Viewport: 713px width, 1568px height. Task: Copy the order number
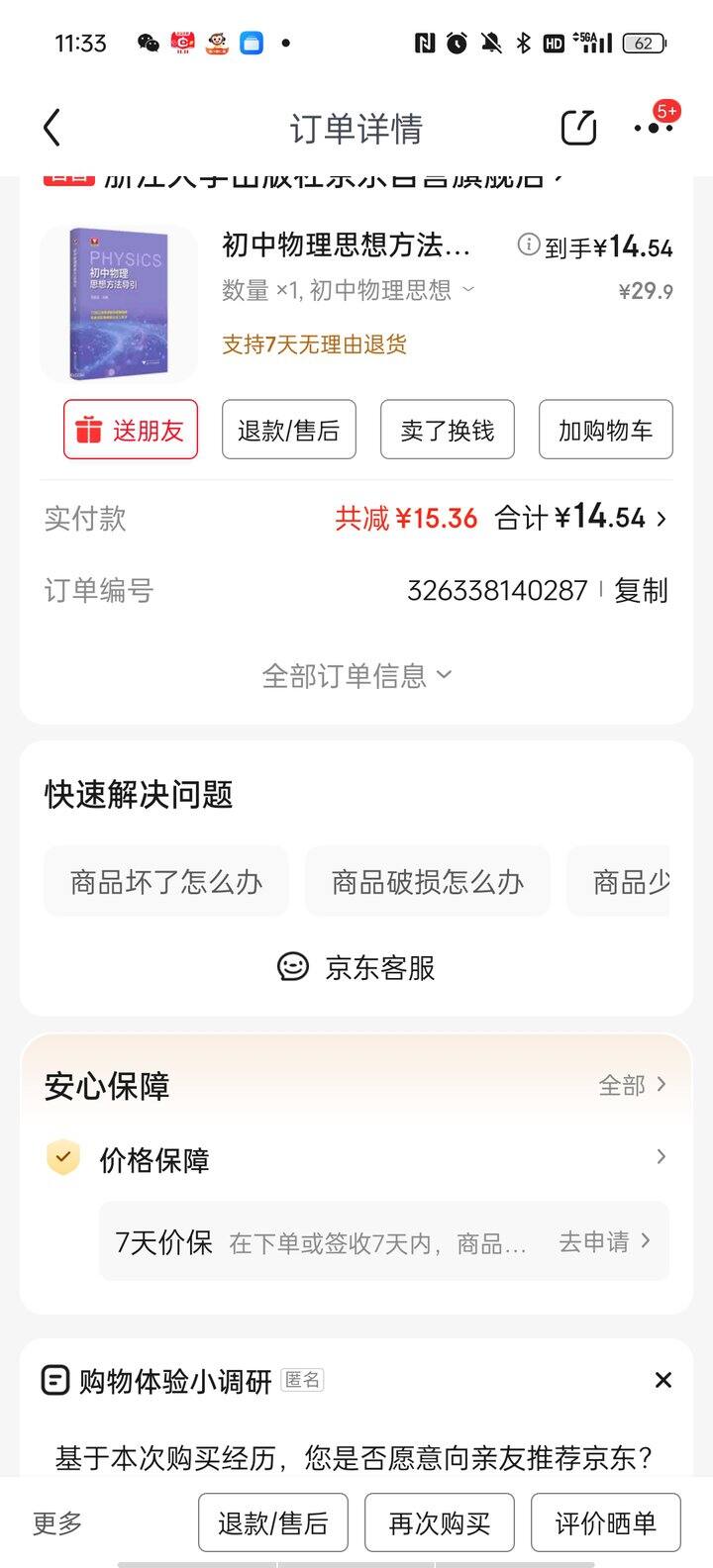641,591
